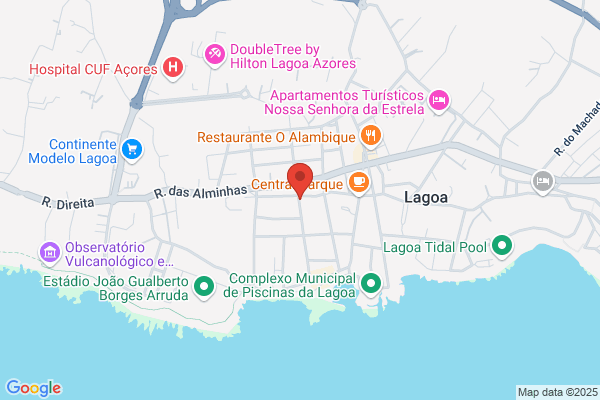The height and width of the screenshot is (400, 600).
Task: Open the Continente Modelo Lagoa shopping marker
Action: point(132,150)
